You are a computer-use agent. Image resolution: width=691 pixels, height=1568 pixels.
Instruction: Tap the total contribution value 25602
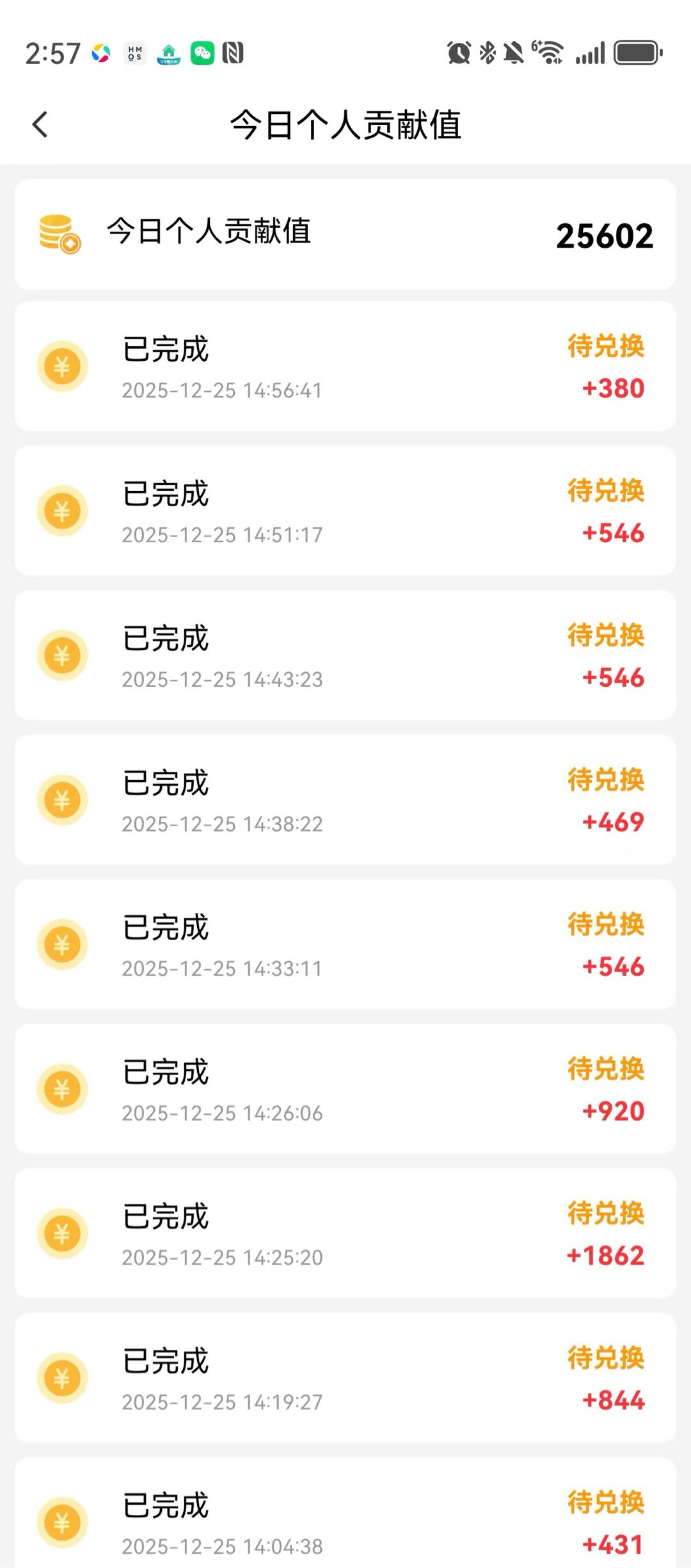605,236
